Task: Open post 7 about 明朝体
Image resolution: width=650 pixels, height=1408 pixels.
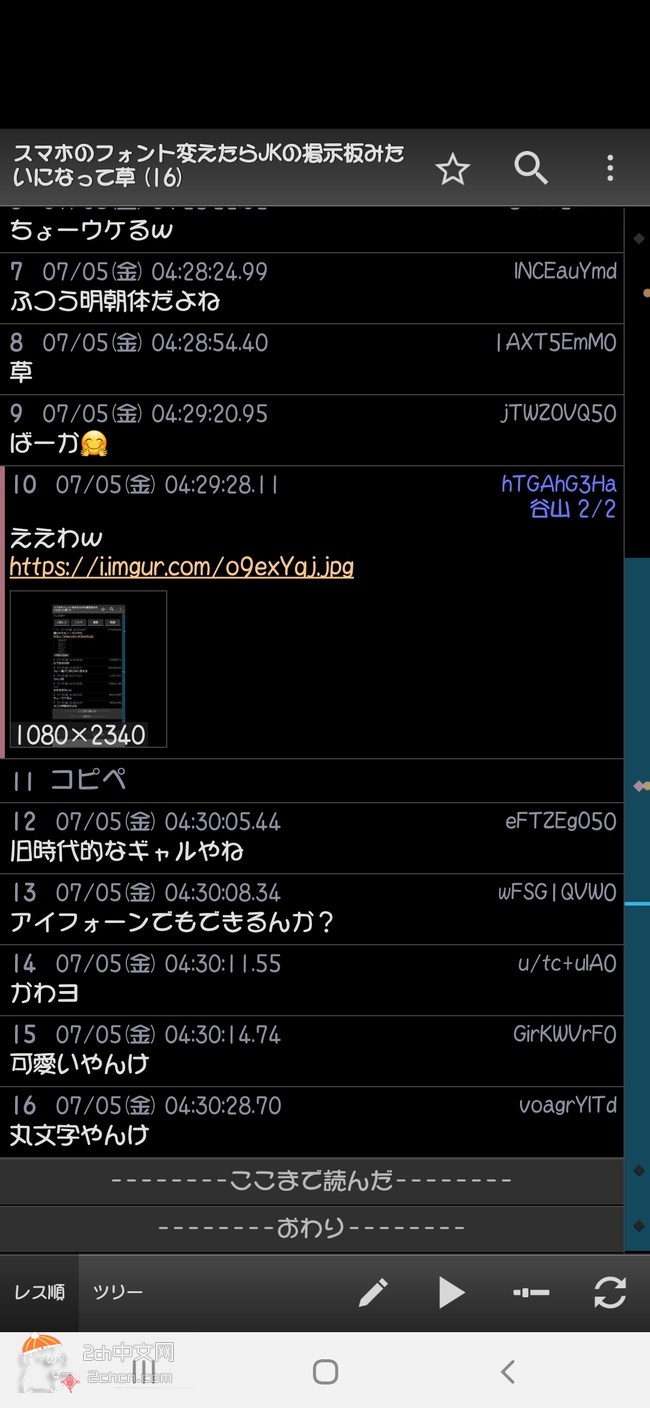Action: 311,288
